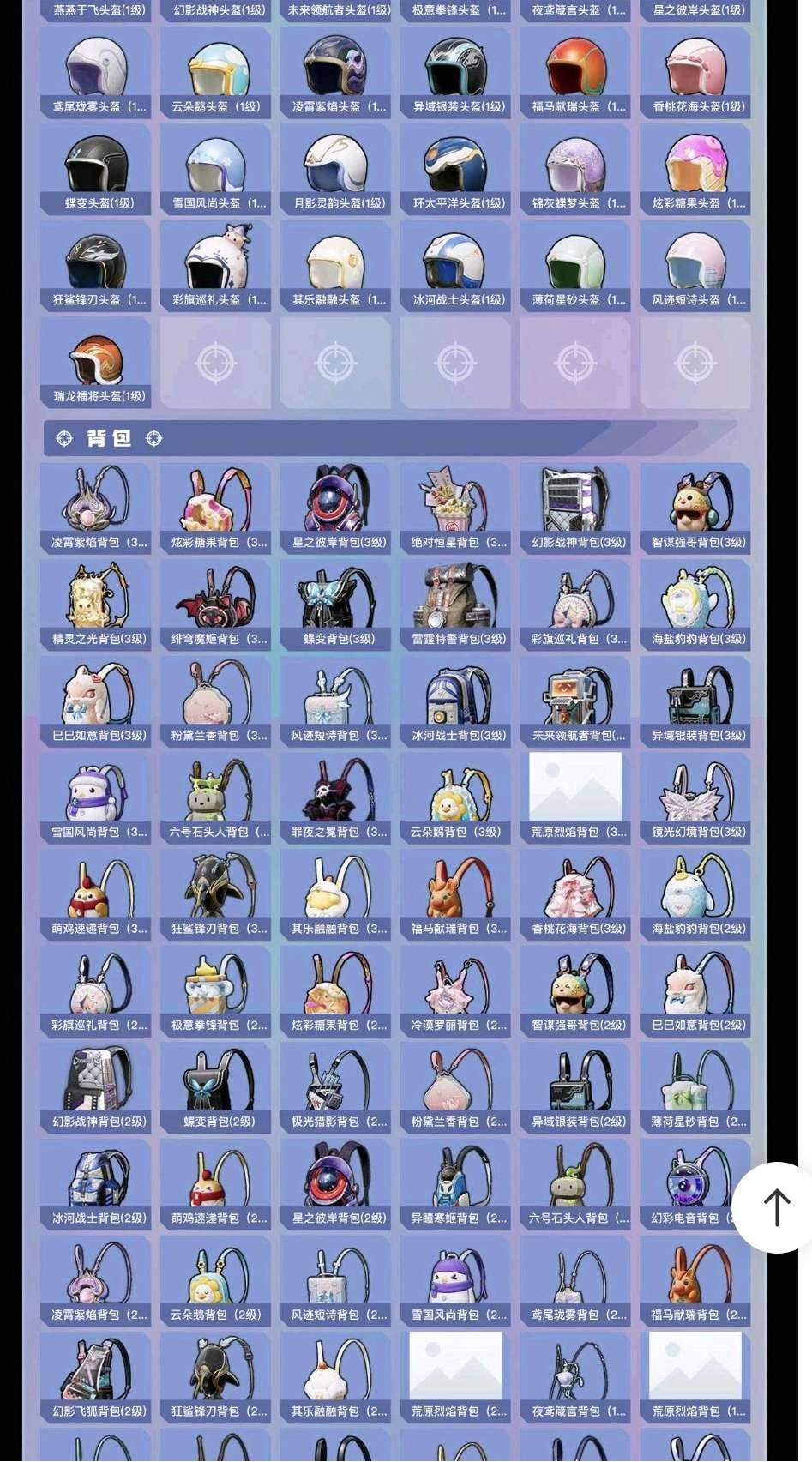Select the 蝶变头盔(1级) helmet tile

[x=95, y=170]
